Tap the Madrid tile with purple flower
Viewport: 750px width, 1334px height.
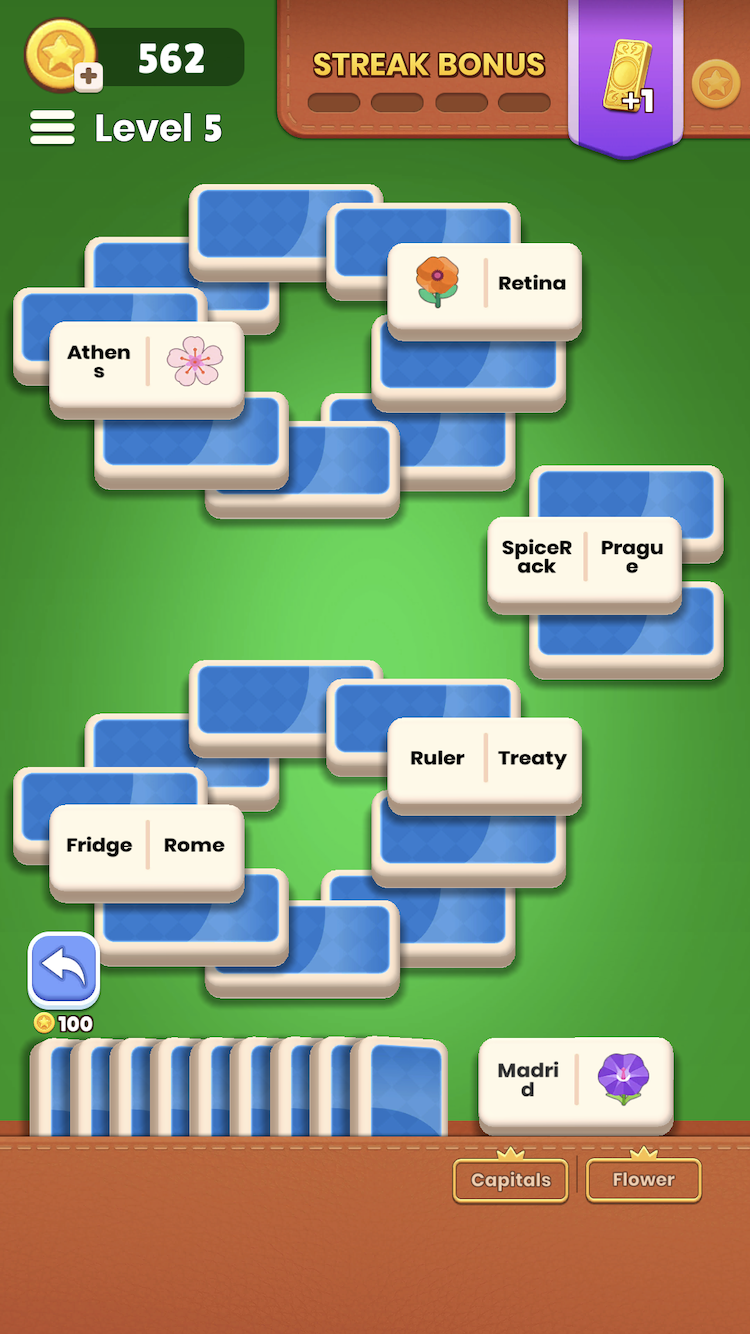tap(576, 1084)
